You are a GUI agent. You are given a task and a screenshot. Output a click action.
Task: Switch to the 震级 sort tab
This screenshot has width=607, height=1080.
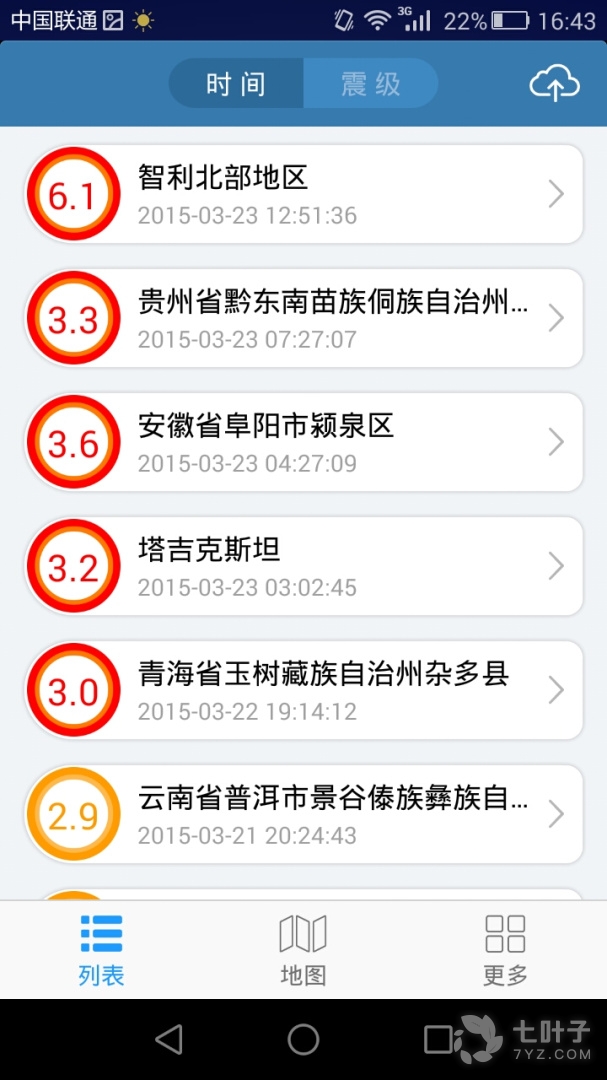coord(371,84)
